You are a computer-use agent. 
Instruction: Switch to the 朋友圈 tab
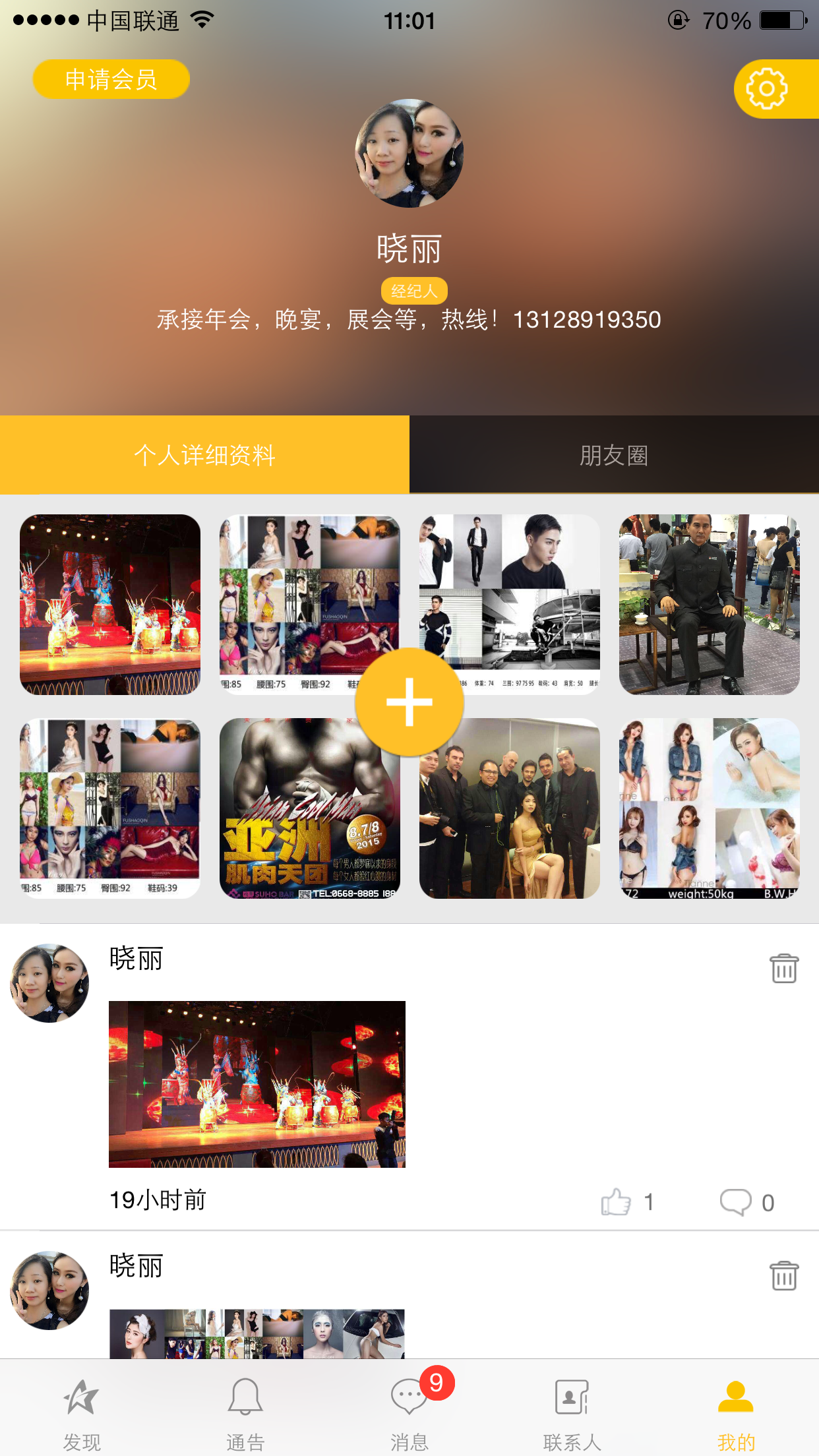point(614,454)
